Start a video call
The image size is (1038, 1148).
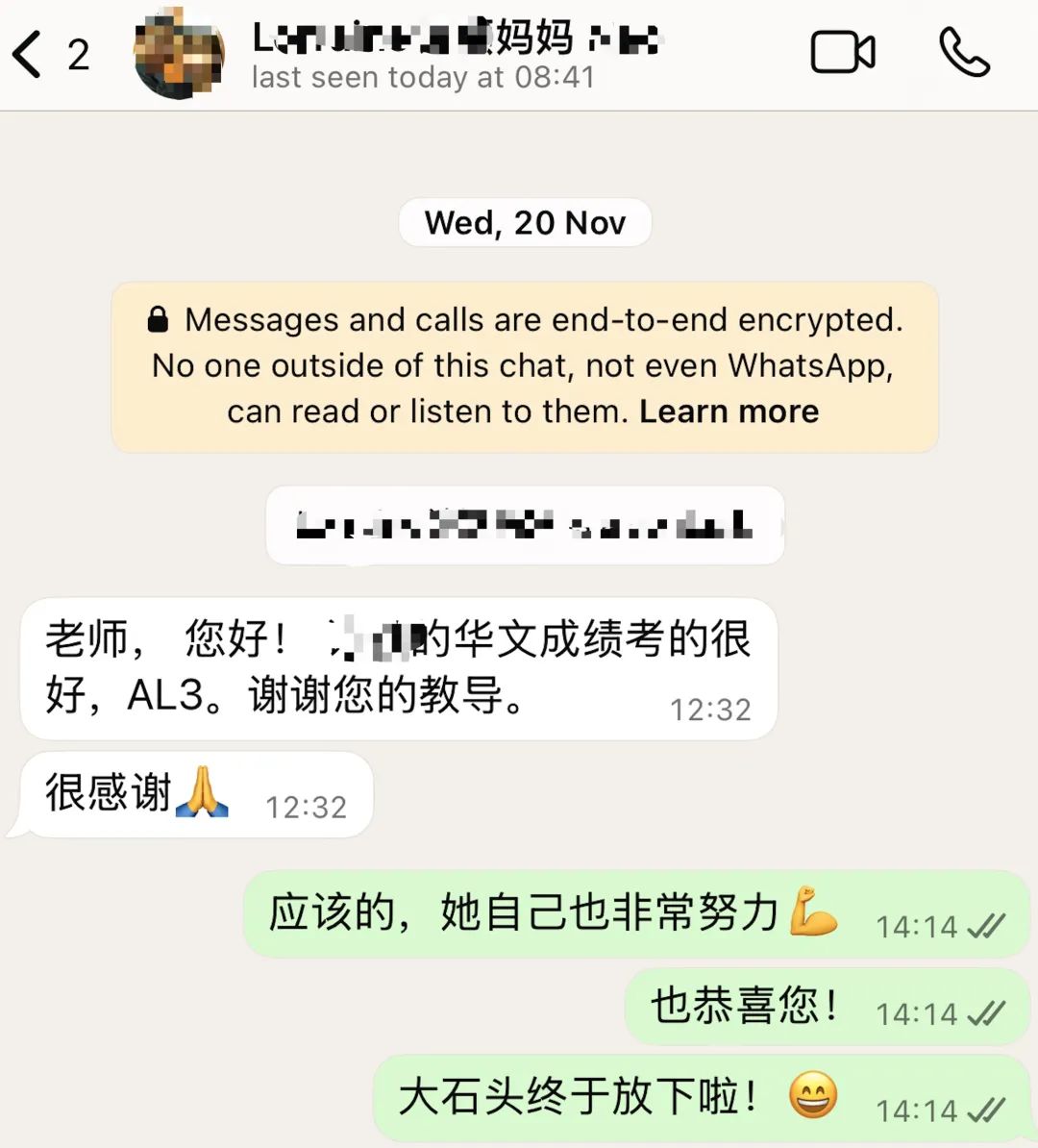843,53
